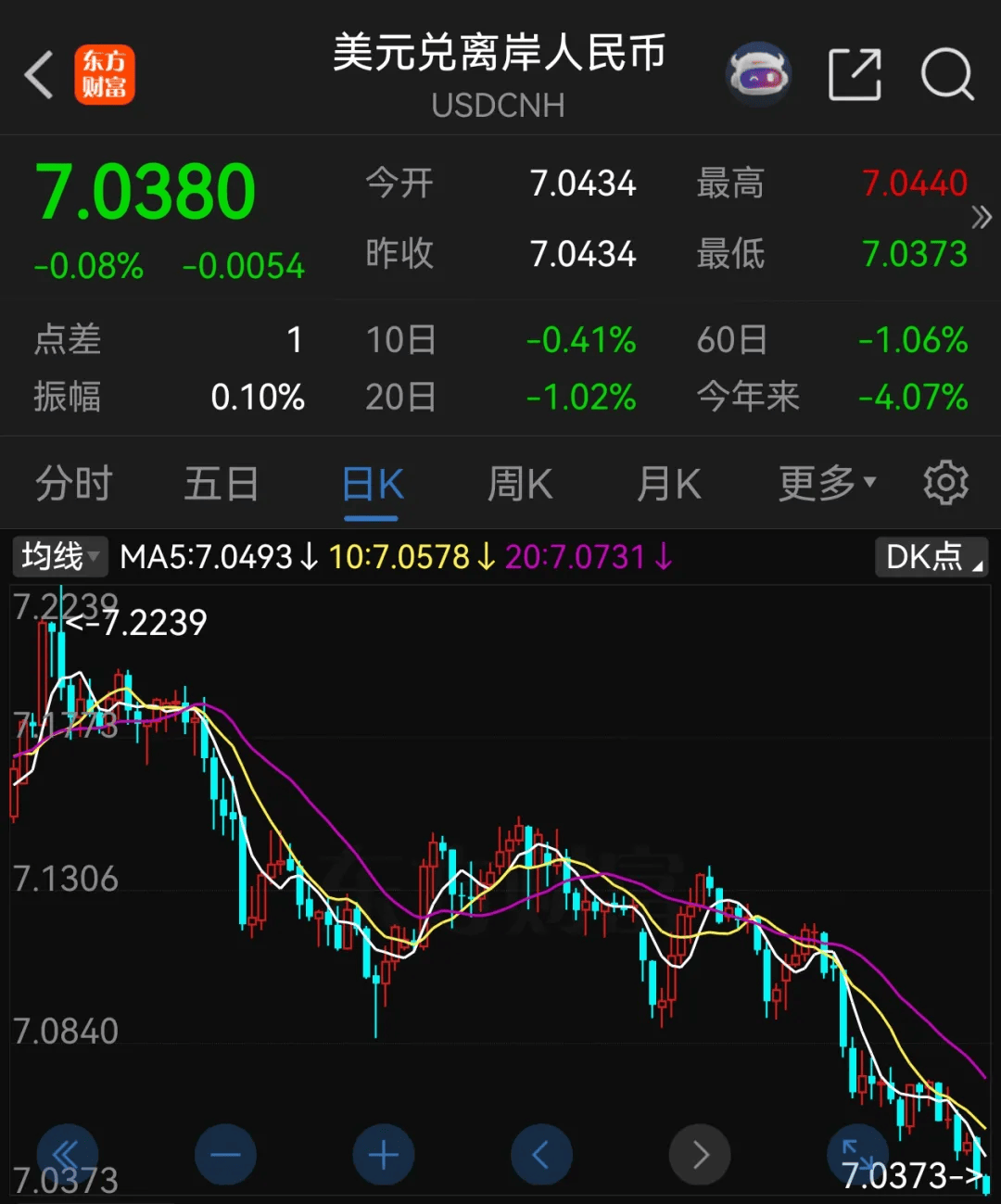Open the robot AI assistant icon
The width and height of the screenshot is (1001, 1204).
[x=758, y=75]
